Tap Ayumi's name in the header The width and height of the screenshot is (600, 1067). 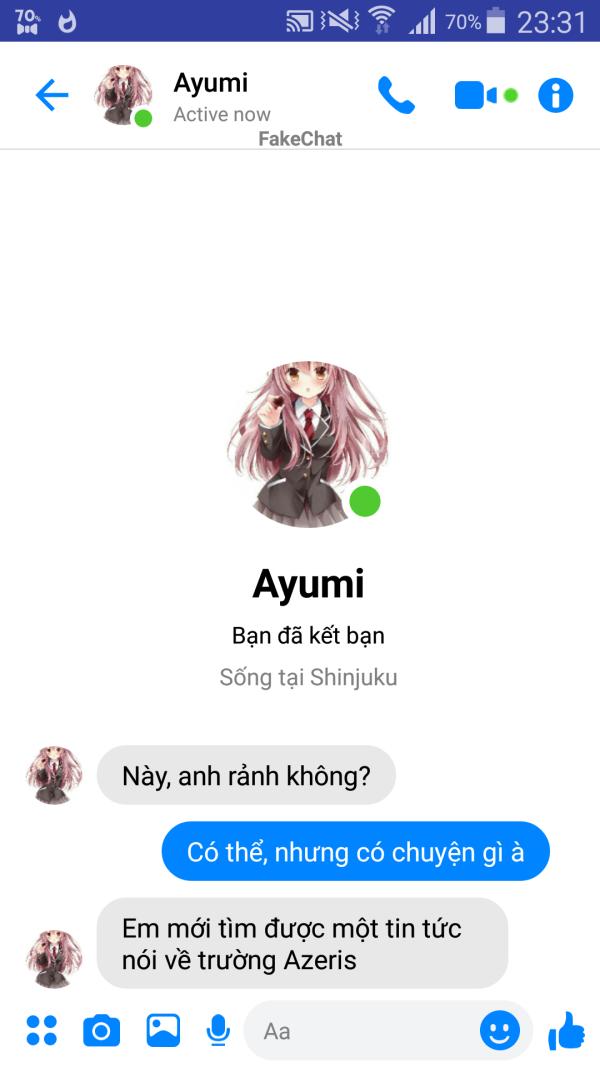211,83
